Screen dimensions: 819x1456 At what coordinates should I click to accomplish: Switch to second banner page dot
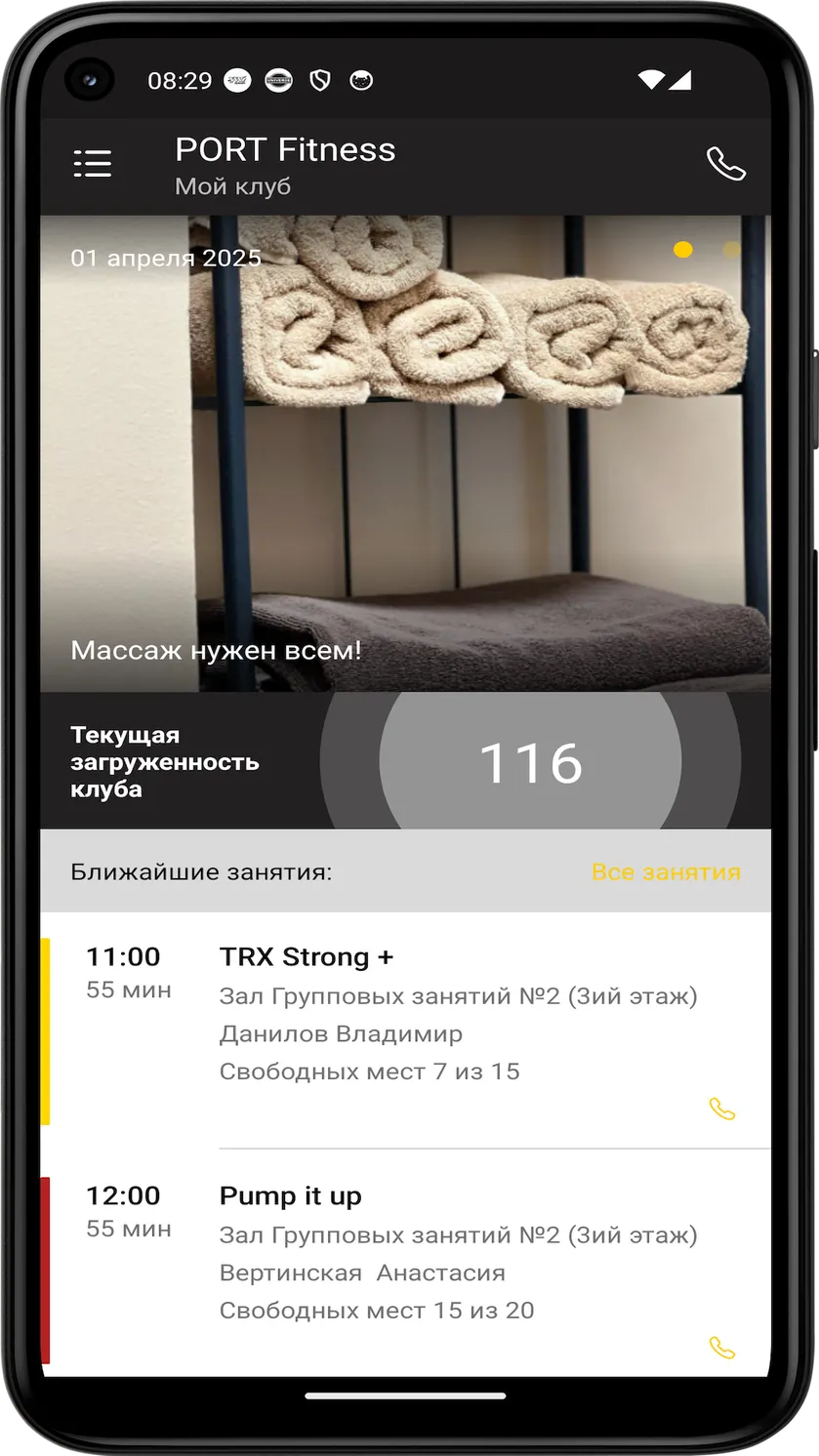731,250
